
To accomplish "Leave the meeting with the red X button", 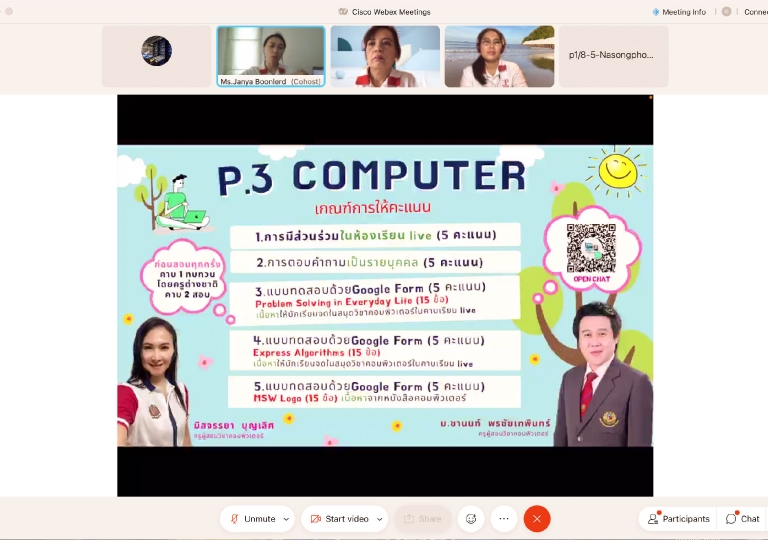I will pyautogui.click(x=537, y=519).
